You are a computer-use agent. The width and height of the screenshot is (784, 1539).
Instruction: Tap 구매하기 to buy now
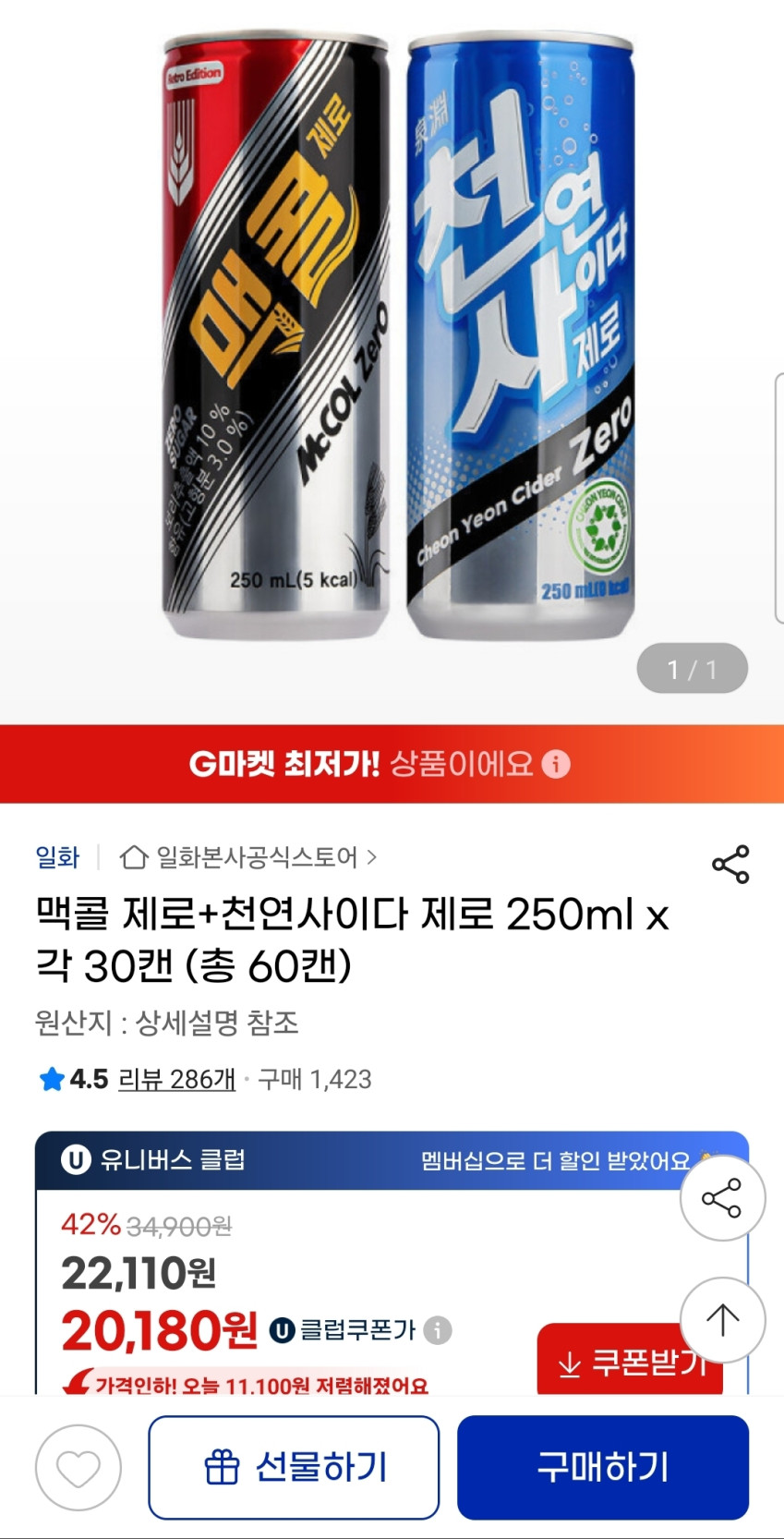[x=602, y=1468]
